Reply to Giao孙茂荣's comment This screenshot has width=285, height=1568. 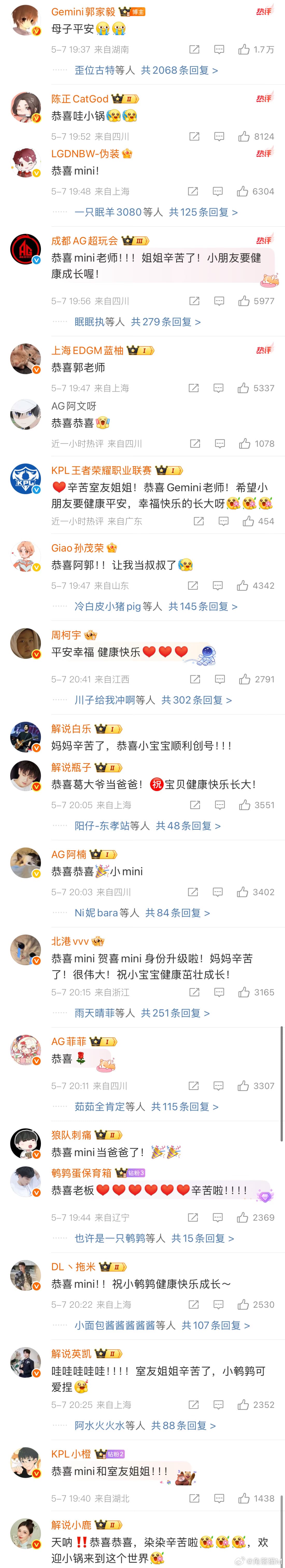218,586
